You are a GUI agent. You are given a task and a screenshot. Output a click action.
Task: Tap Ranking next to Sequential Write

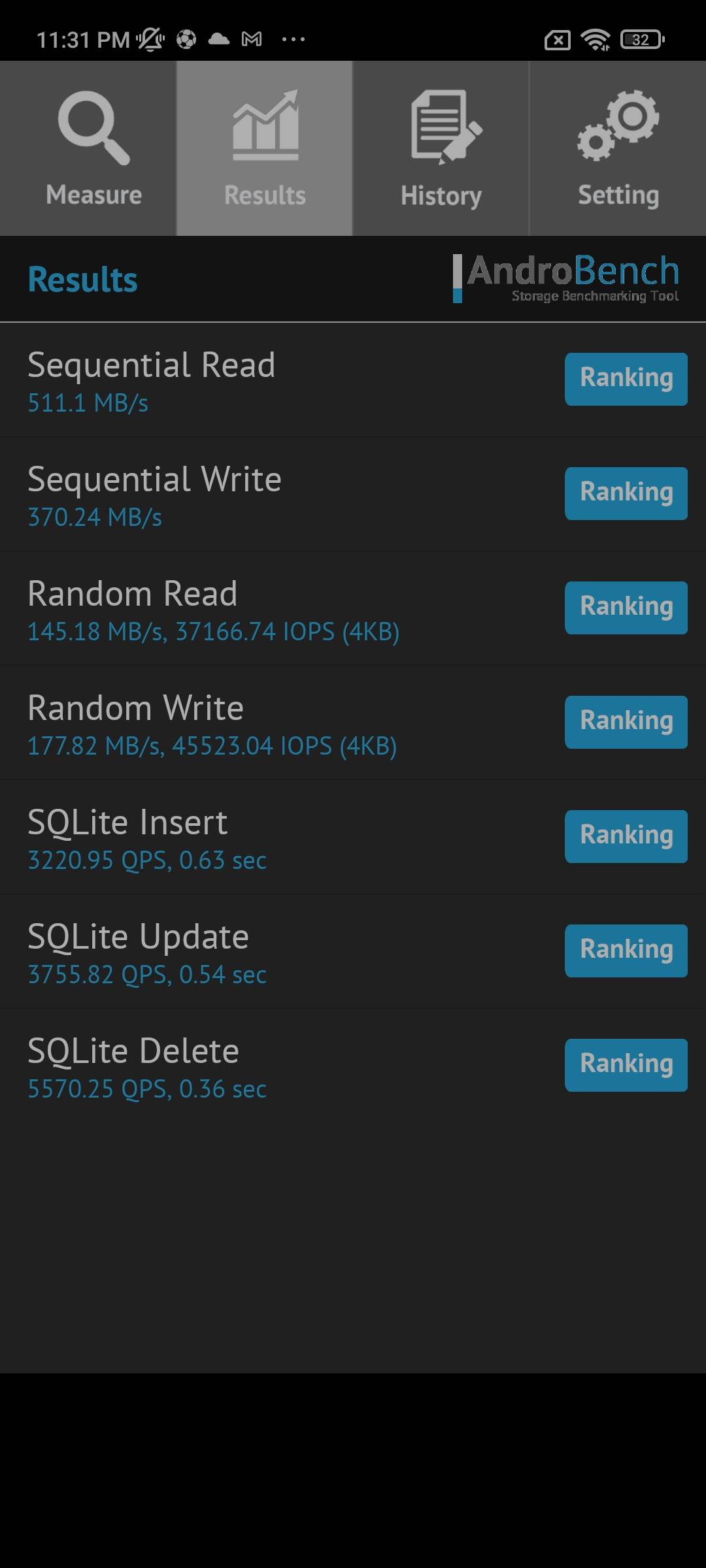pyautogui.click(x=626, y=493)
